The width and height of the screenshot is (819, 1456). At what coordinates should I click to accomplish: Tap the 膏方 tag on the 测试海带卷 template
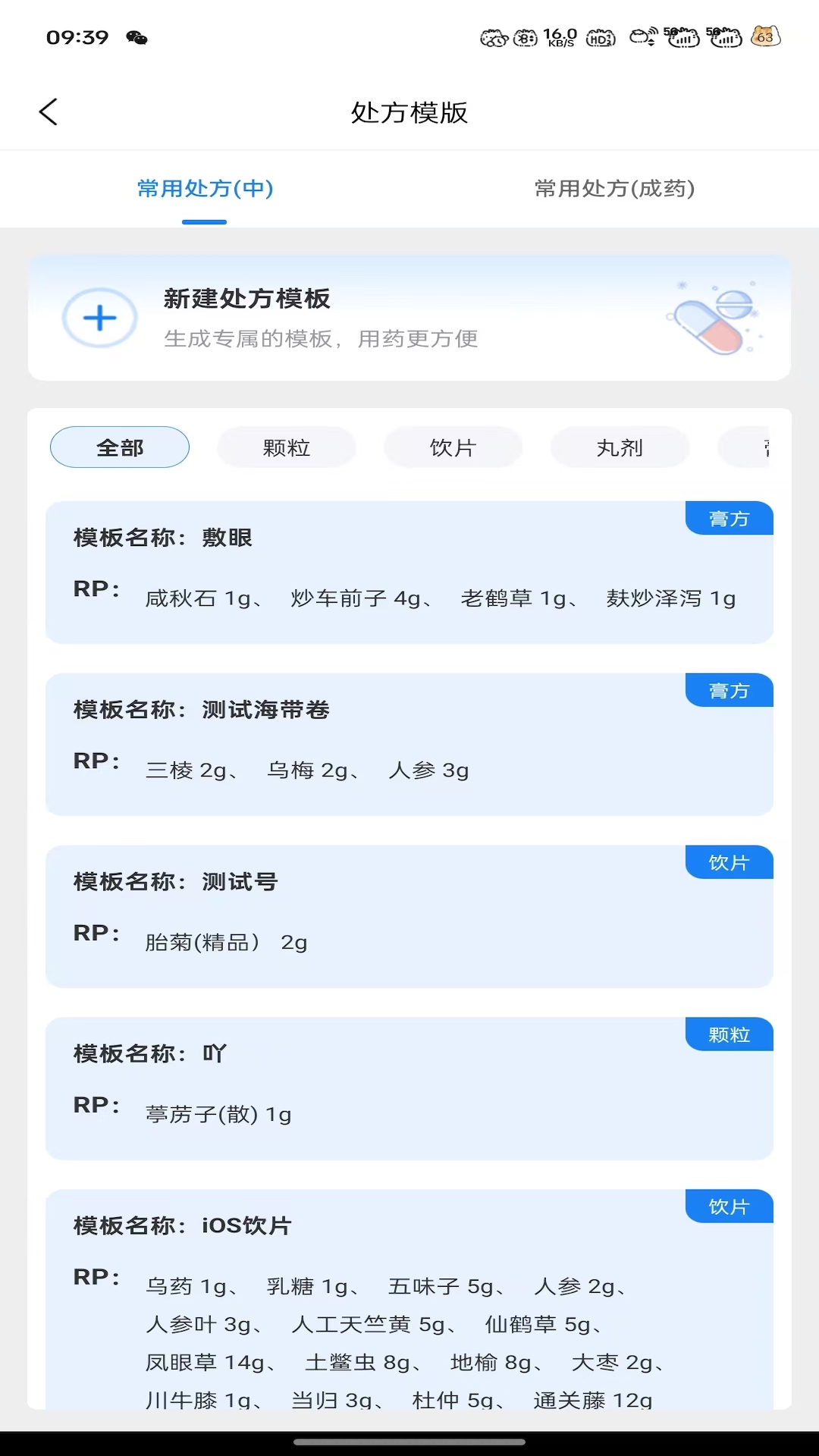point(728,690)
